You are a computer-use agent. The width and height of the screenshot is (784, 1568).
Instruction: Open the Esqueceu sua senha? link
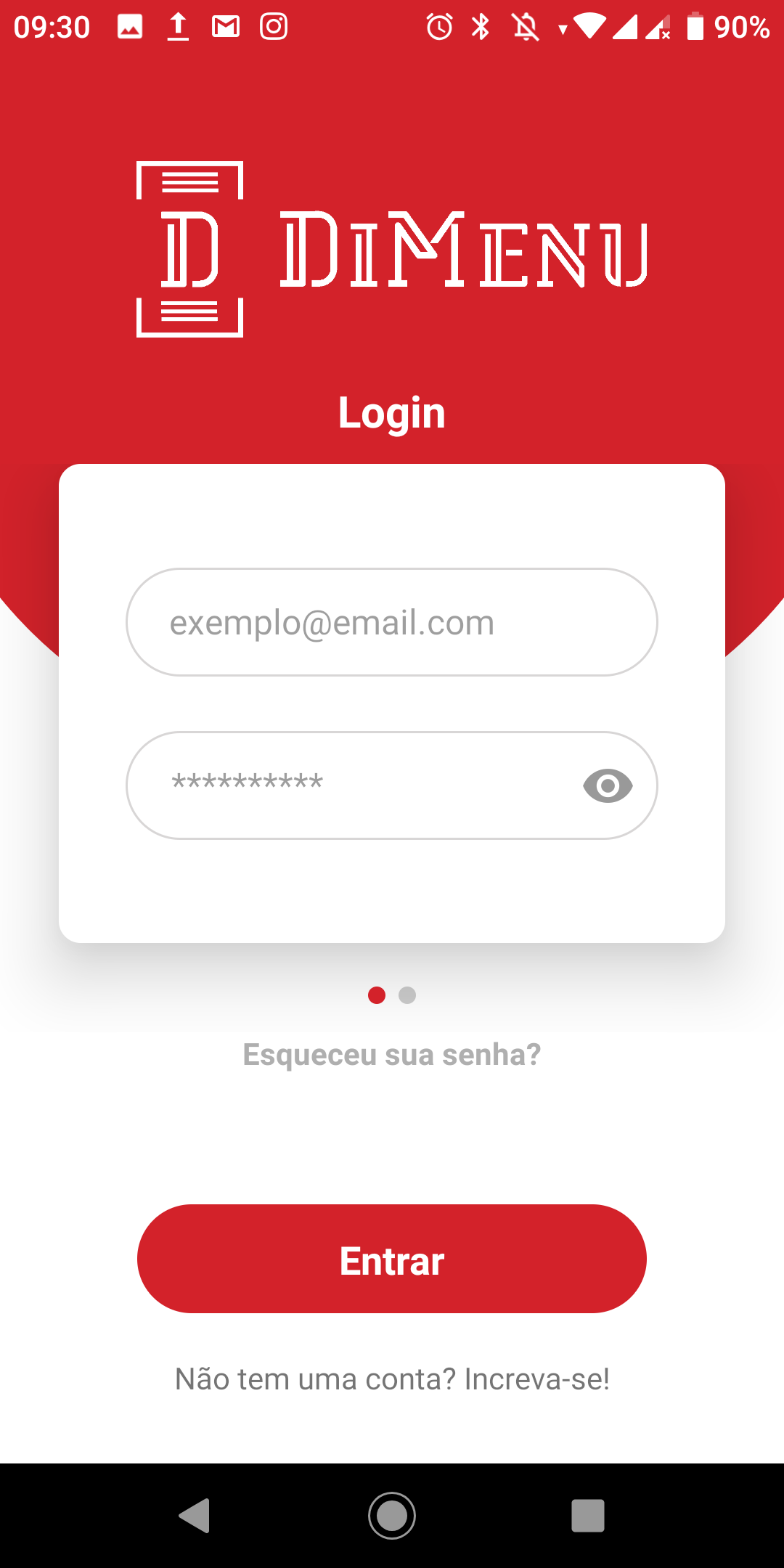392,1055
